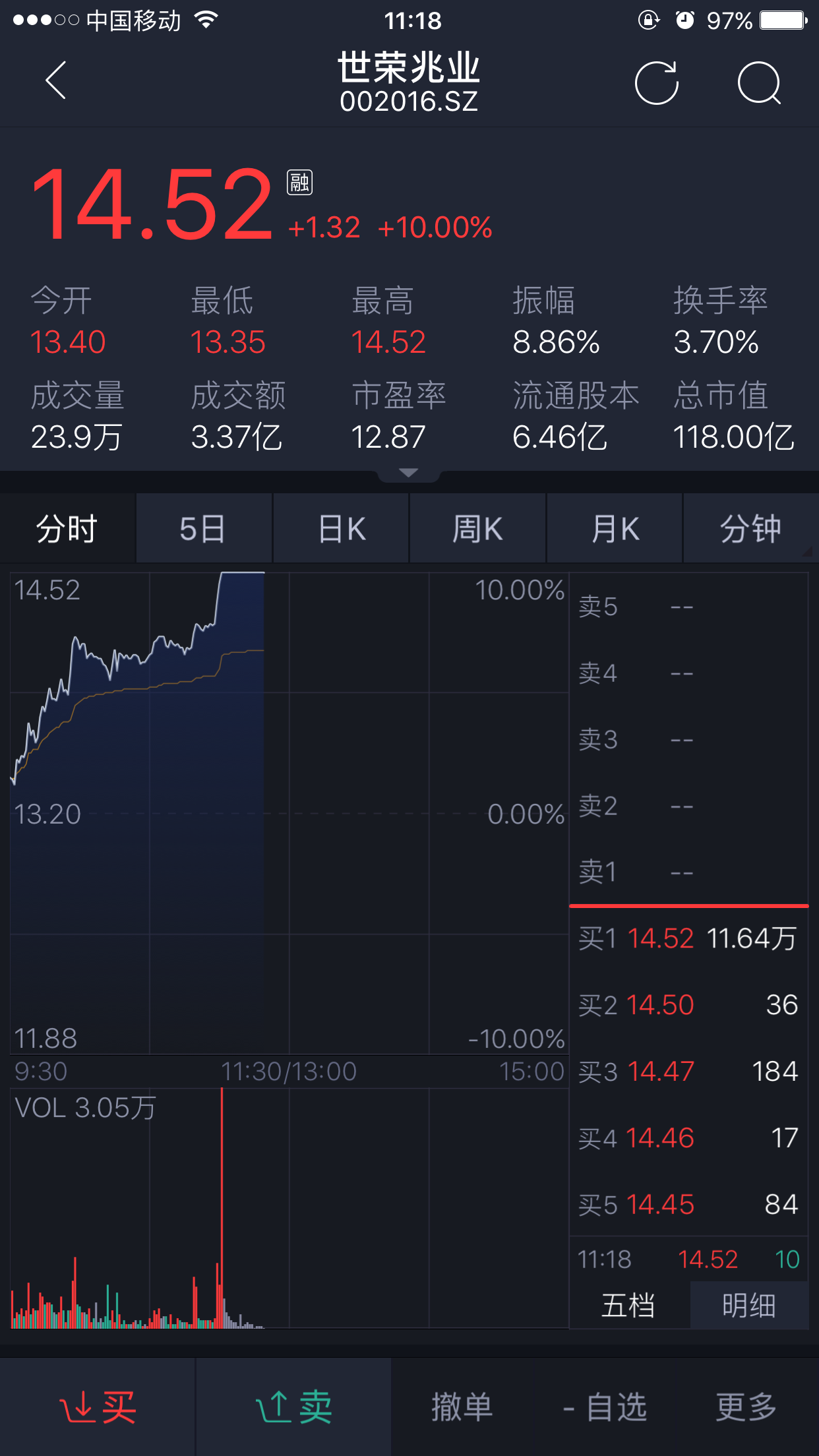Switch to the 日K chart
Viewport: 819px width, 1456px height.
(x=341, y=529)
